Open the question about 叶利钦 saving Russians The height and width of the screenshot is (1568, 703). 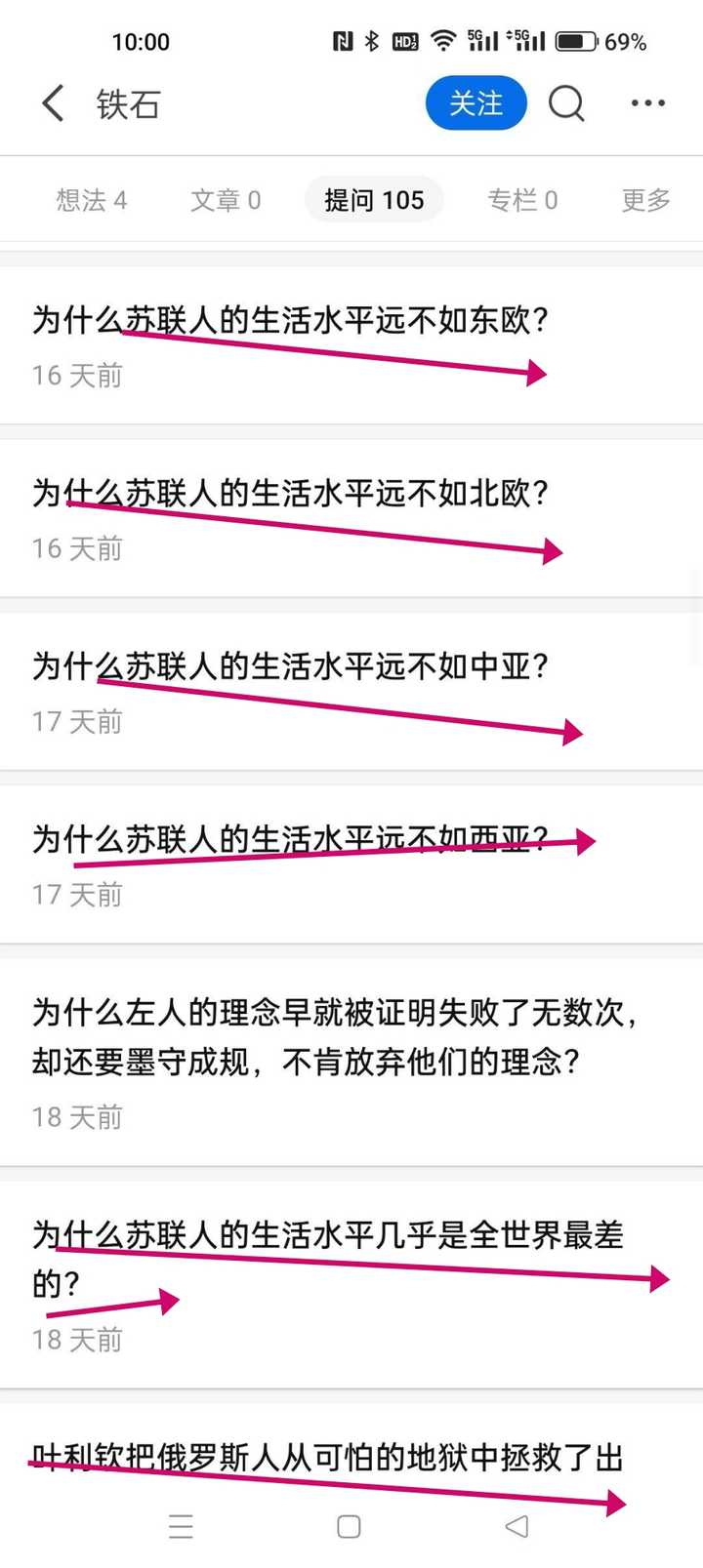tap(327, 1457)
